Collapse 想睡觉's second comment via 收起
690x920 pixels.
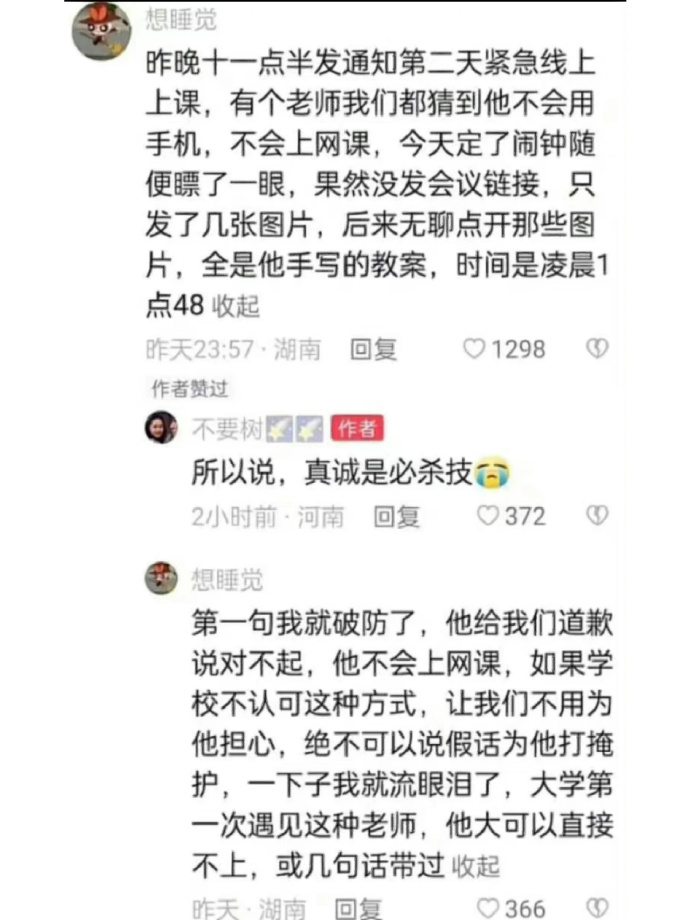click(x=476, y=866)
